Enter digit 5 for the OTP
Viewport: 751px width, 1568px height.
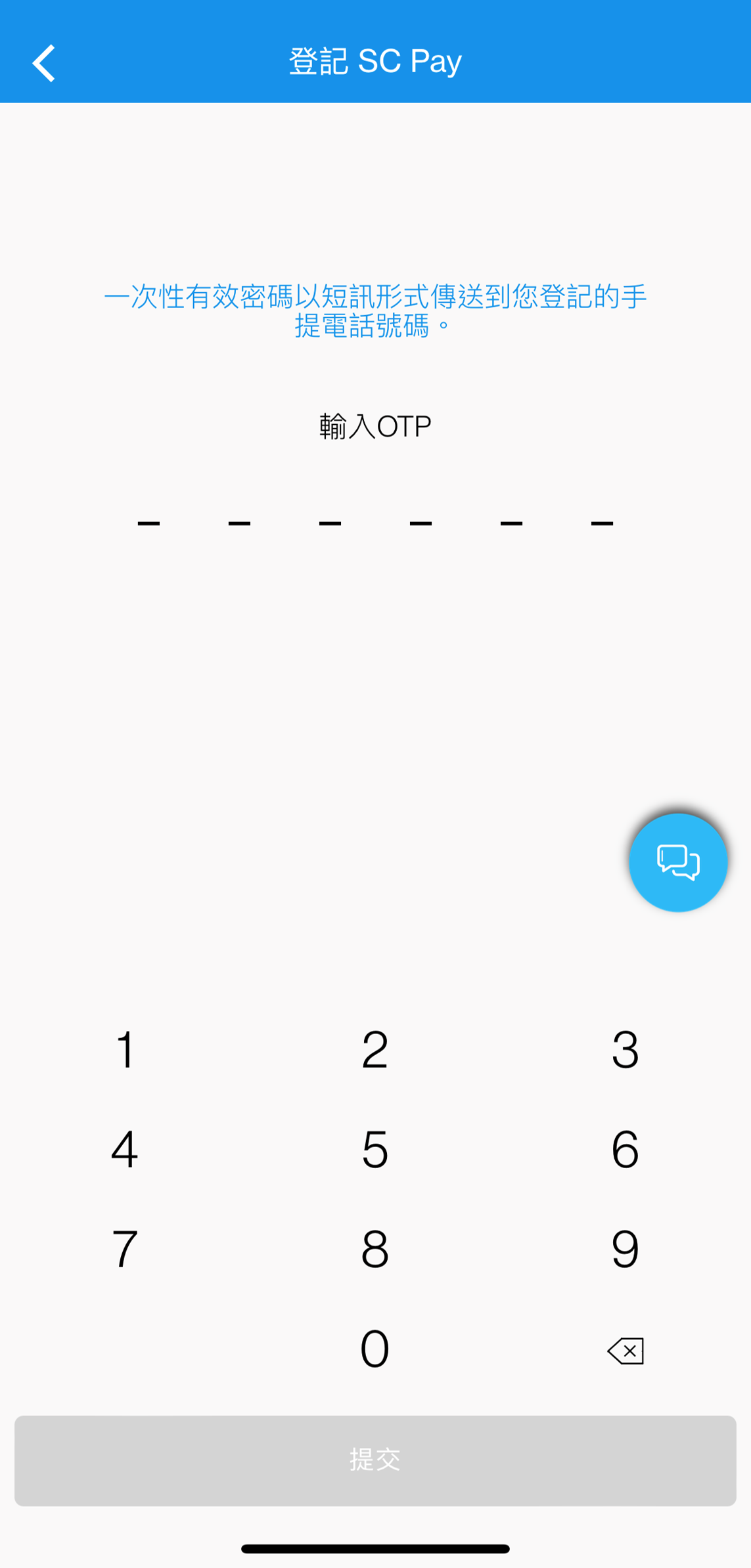pyautogui.click(x=375, y=1149)
